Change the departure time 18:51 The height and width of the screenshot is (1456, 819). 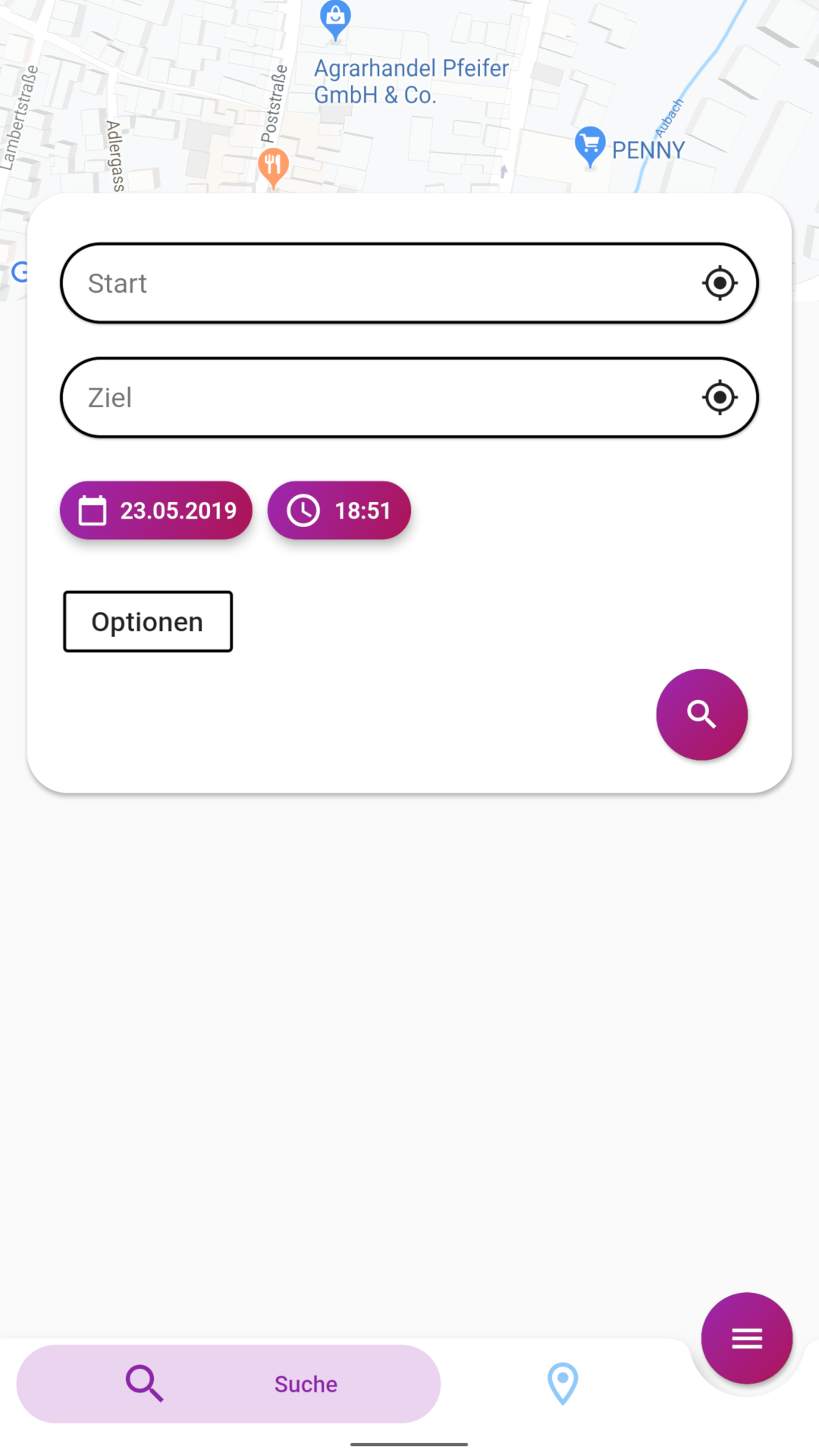coord(339,510)
